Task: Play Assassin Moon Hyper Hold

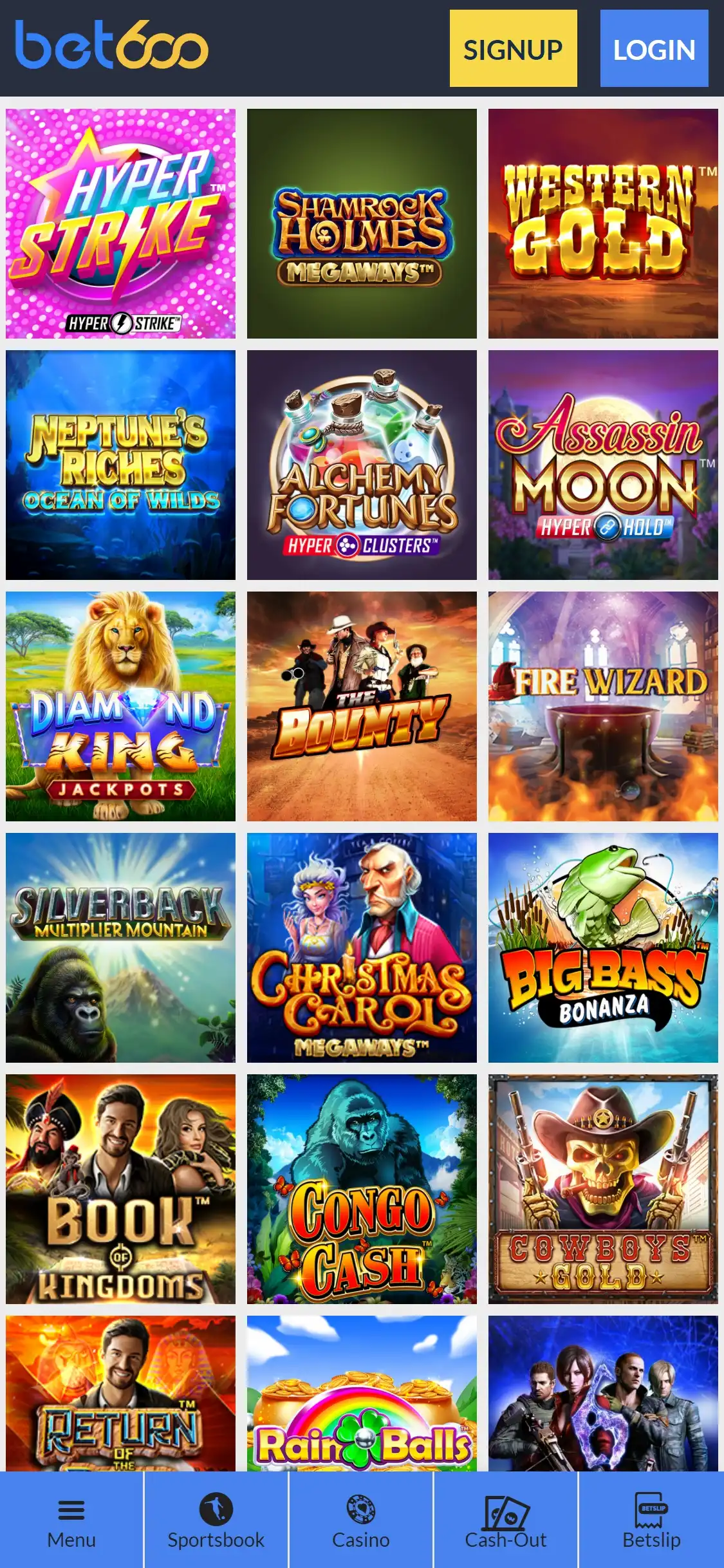Action: 603,465
